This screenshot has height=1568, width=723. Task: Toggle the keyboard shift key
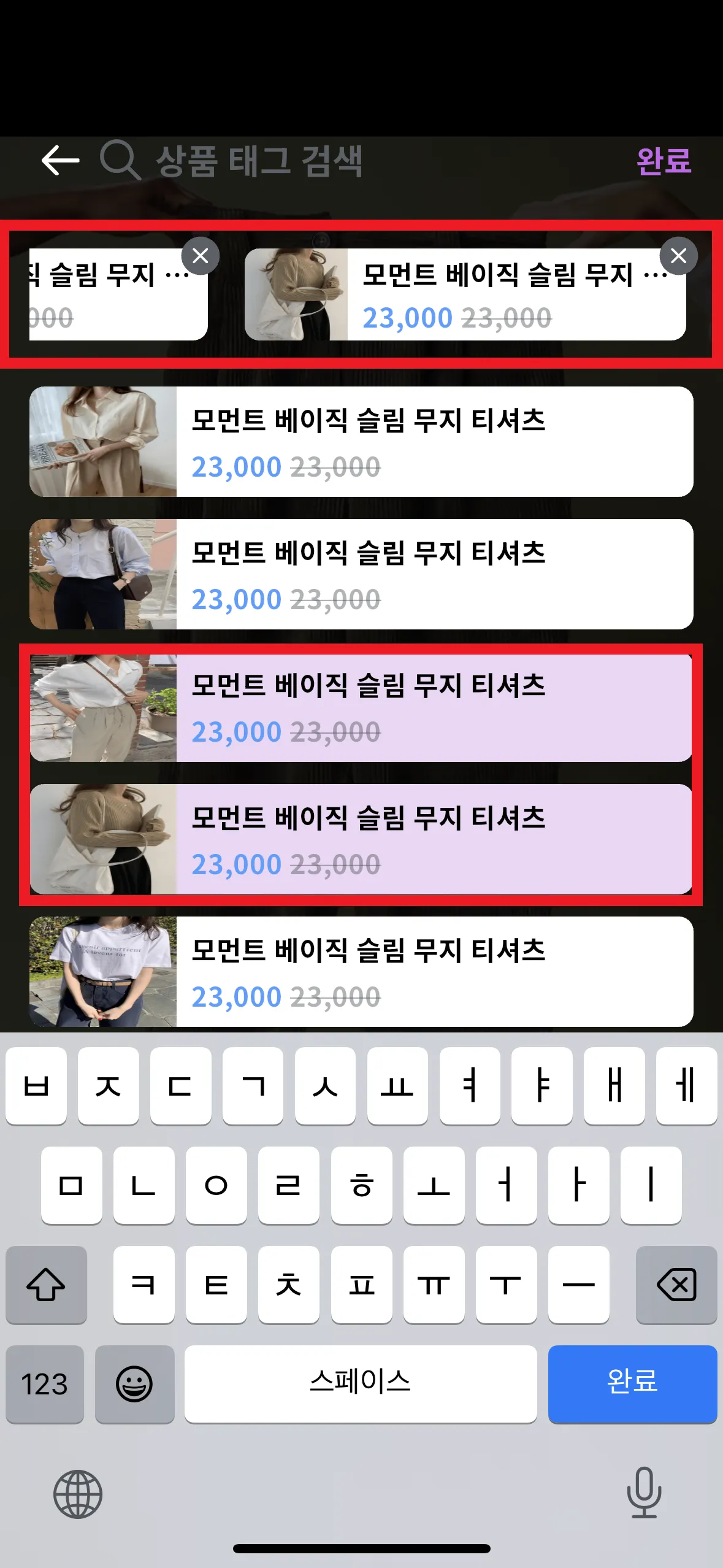click(46, 1285)
